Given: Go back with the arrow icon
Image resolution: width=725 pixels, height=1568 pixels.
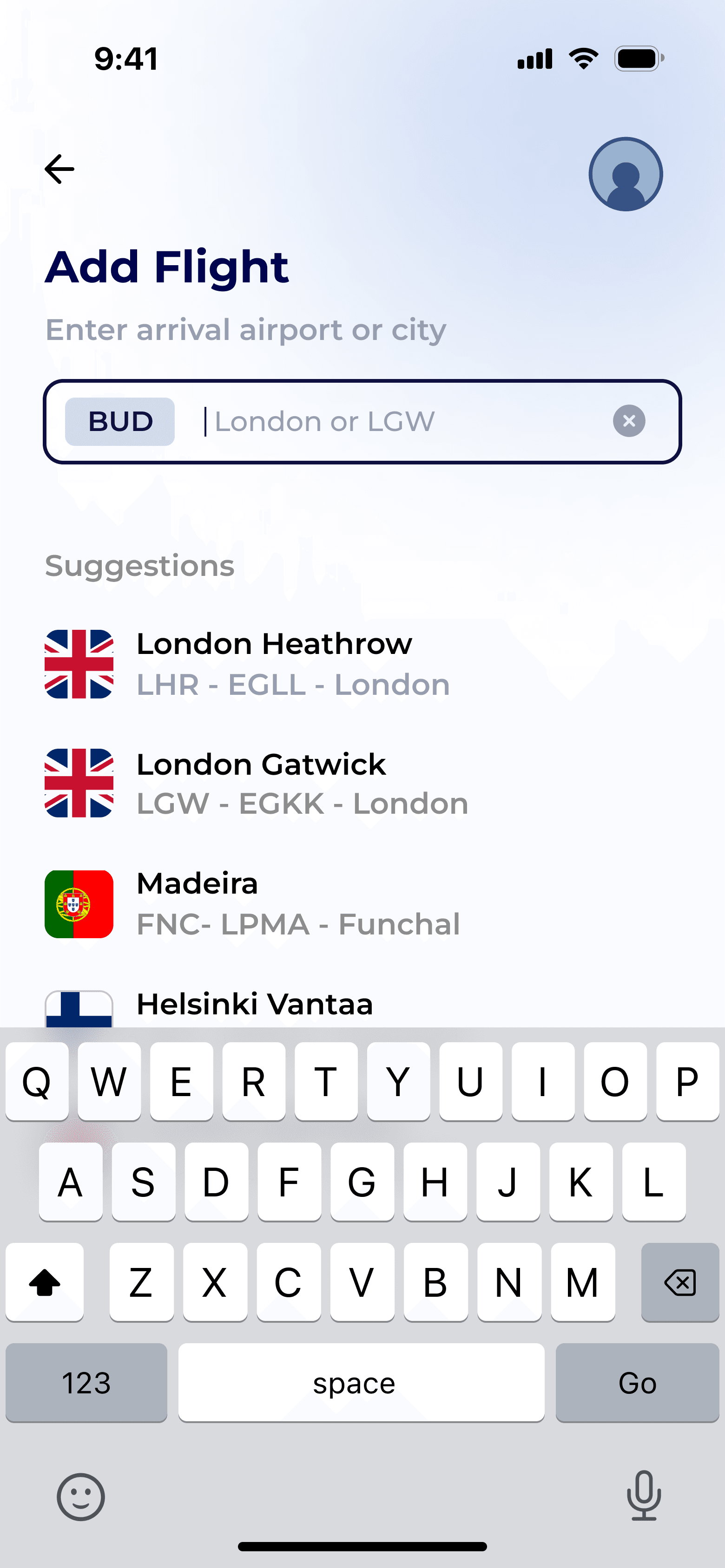Looking at the screenshot, I should [59, 169].
